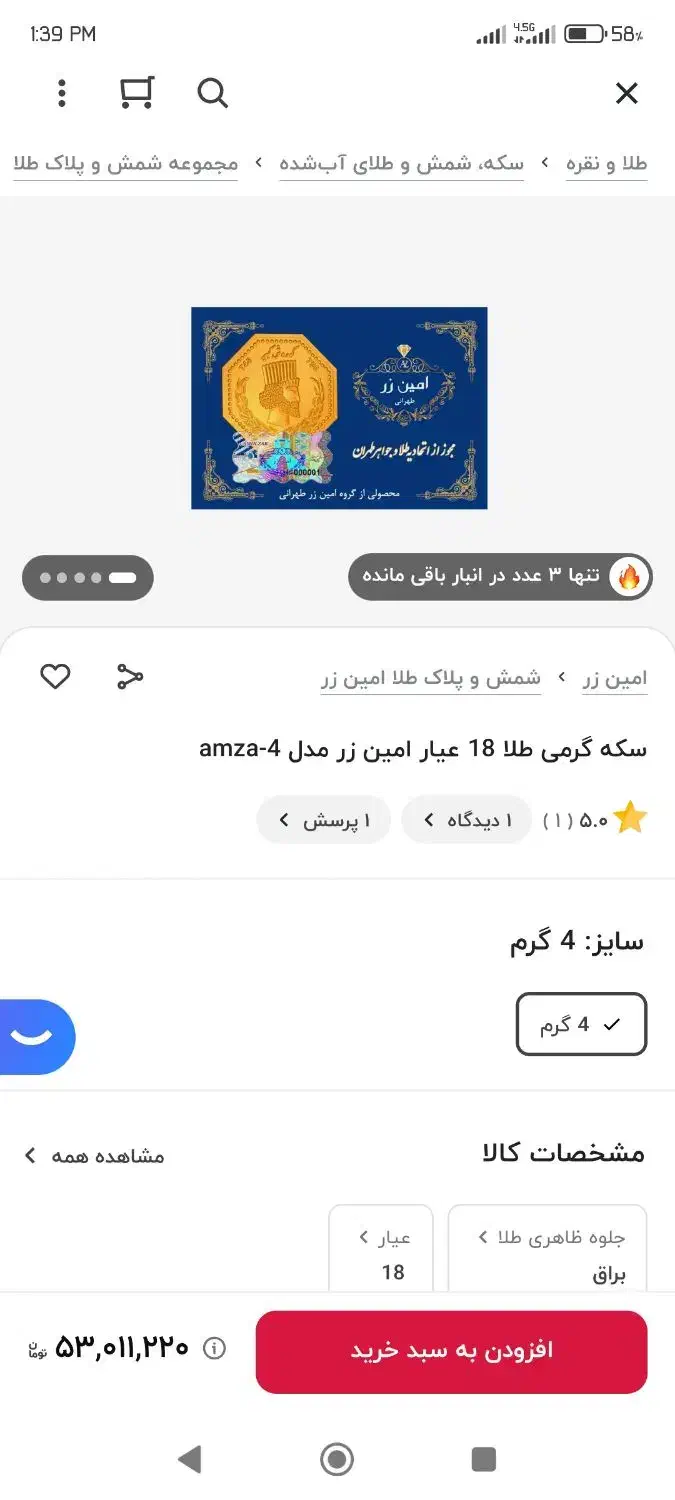Open the search icon

212,94
